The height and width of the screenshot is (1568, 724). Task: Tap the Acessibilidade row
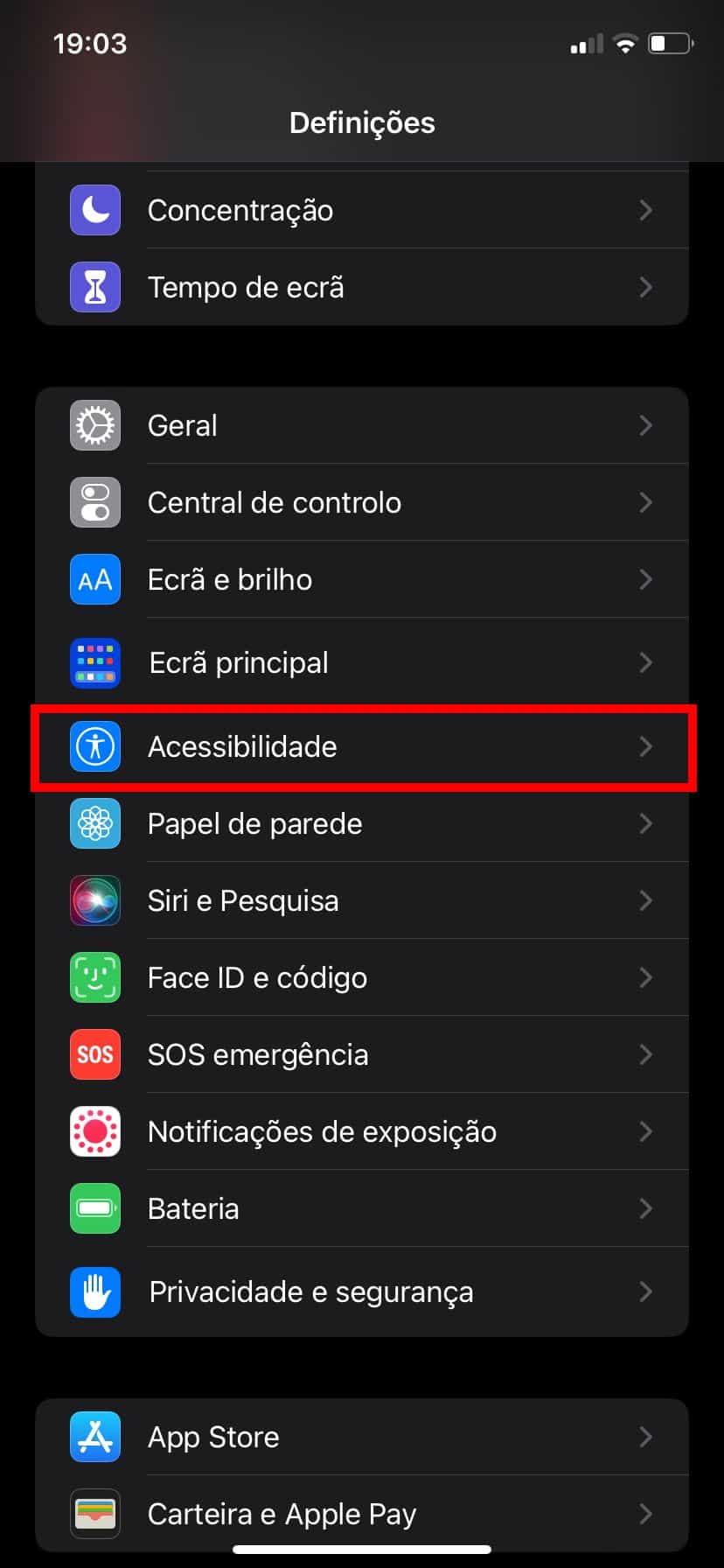(x=361, y=746)
